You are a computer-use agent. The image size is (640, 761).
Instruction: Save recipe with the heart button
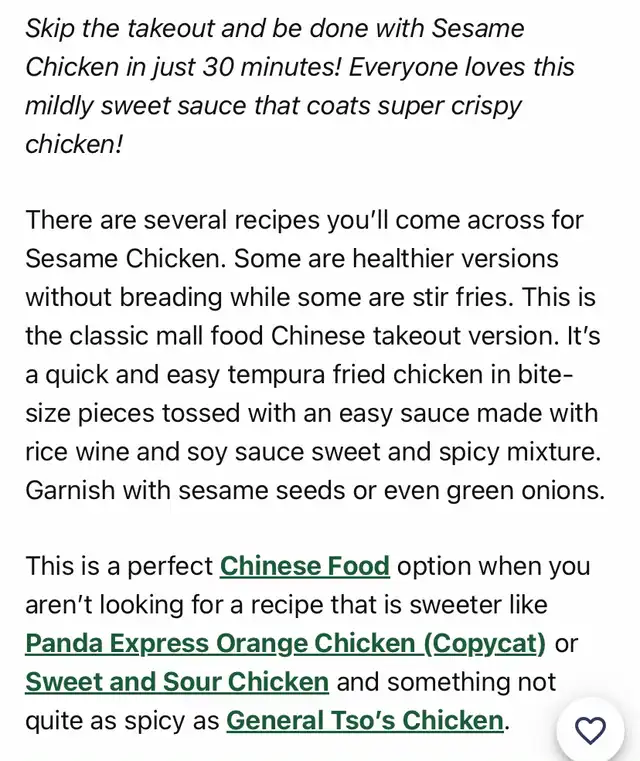[x=590, y=731]
